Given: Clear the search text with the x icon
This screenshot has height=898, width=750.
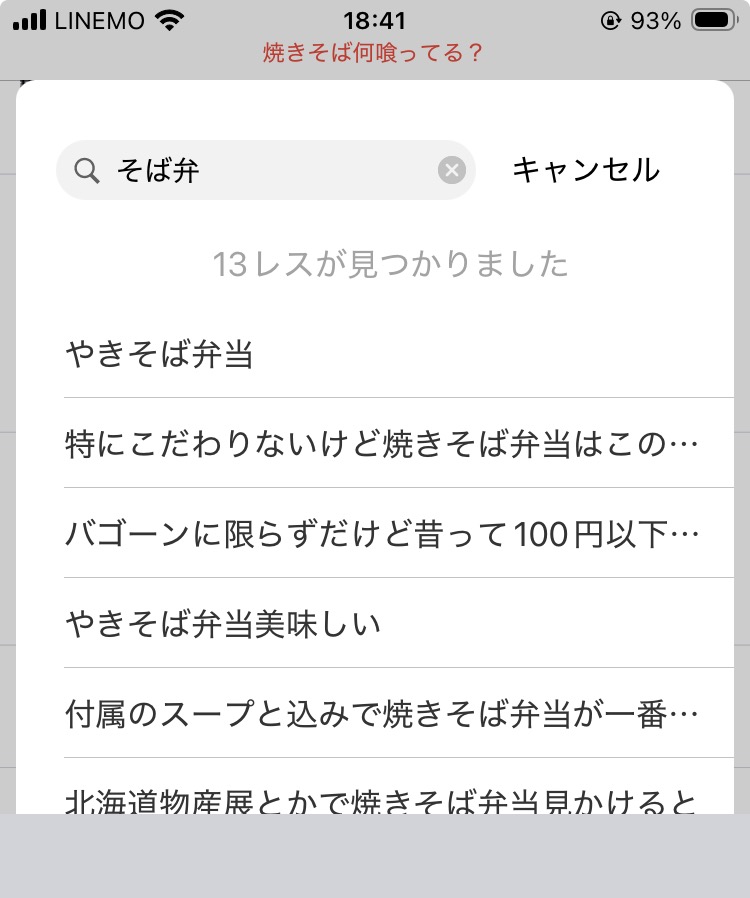Looking at the screenshot, I should [452, 171].
